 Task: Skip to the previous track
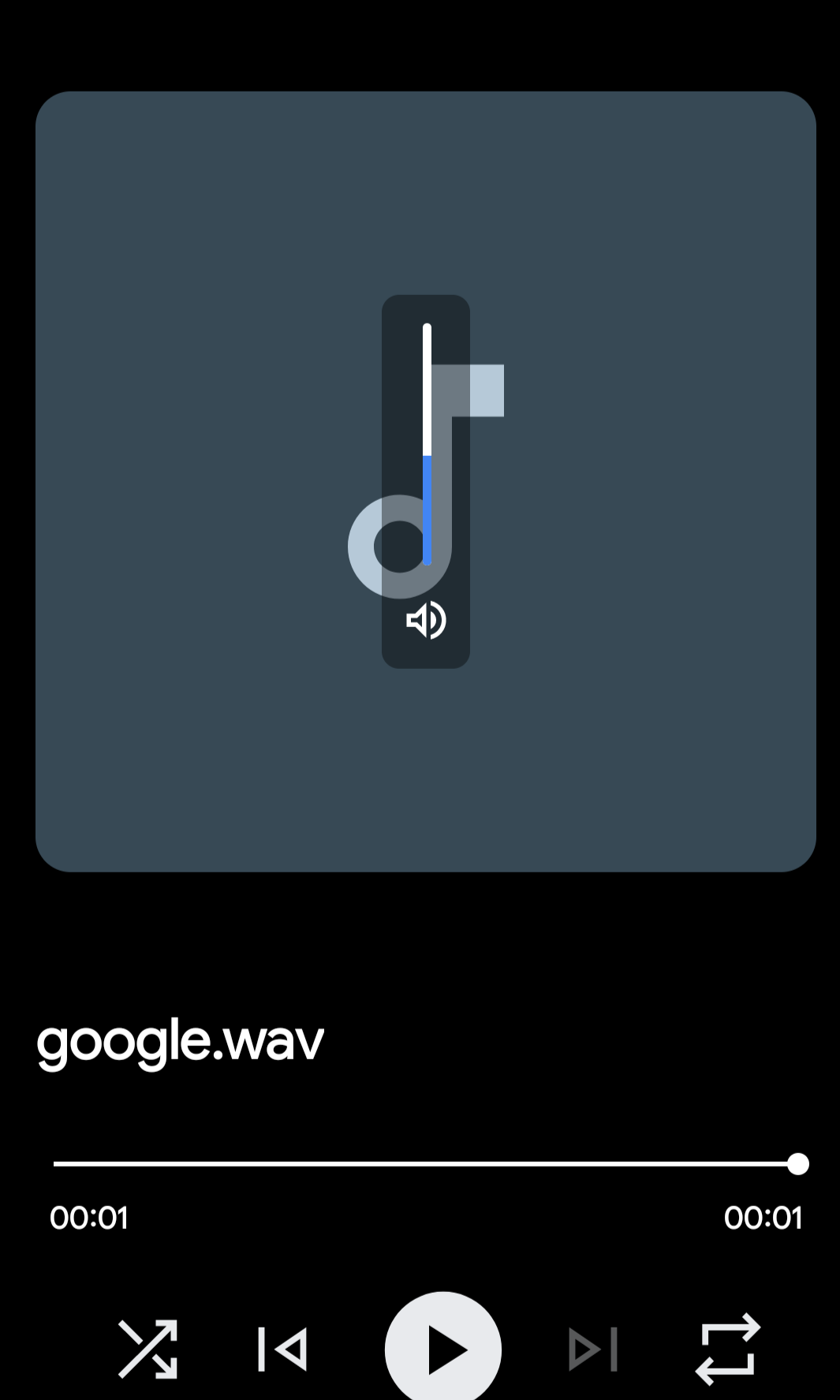pos(282,1349)
